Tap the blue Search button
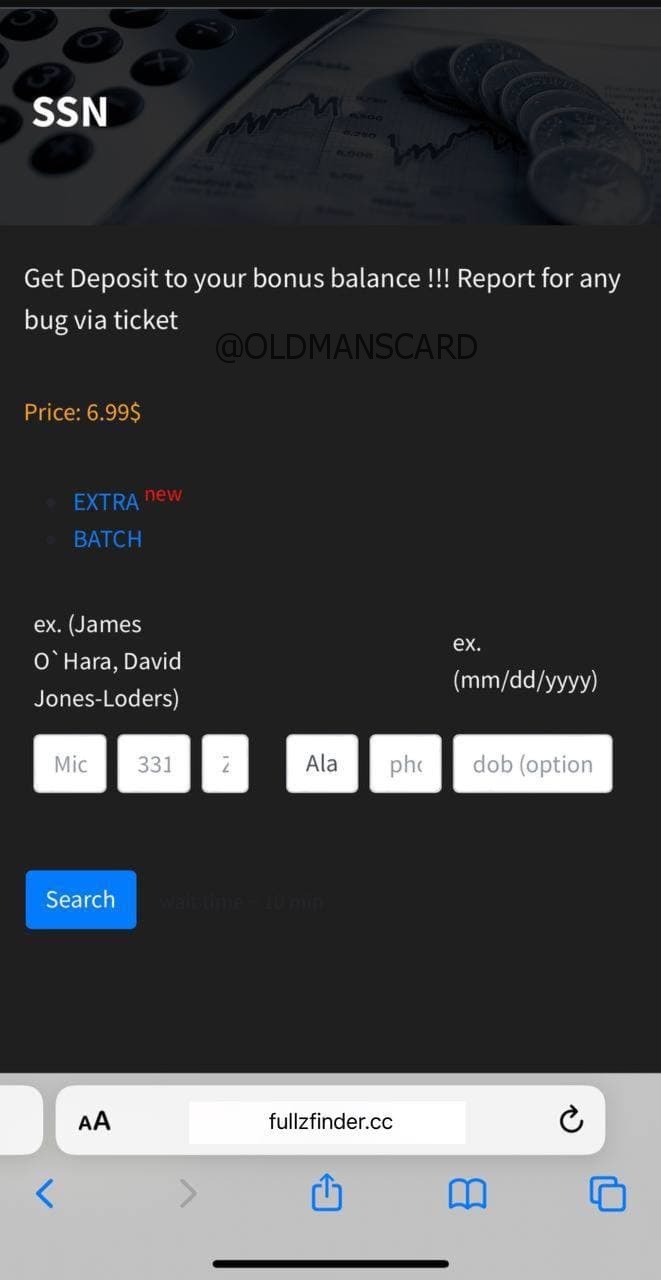 point(80,899)
